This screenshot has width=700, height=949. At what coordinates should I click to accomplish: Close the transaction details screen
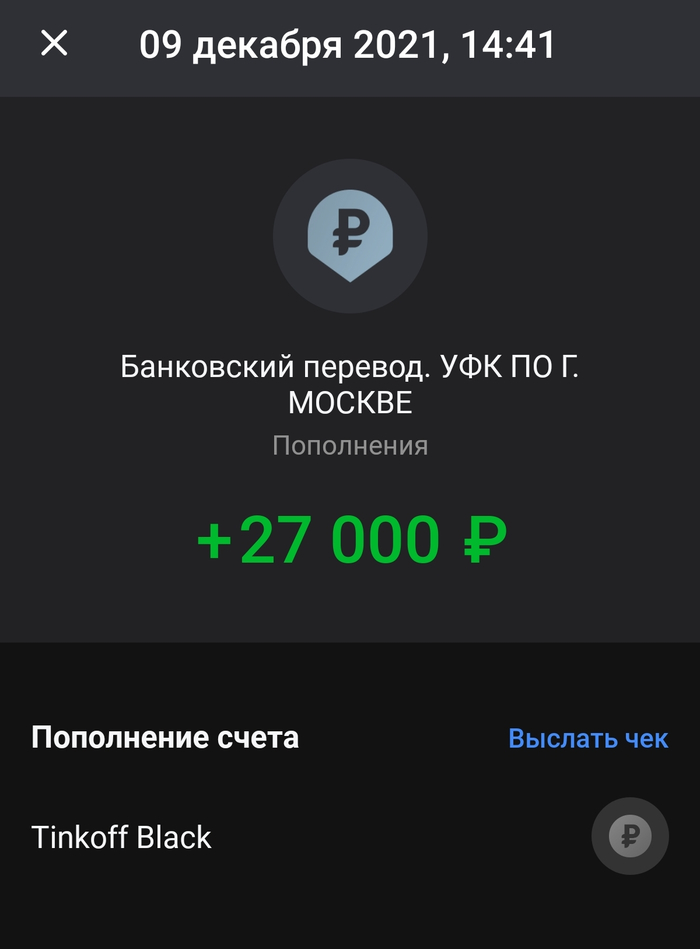coord(54,43)
